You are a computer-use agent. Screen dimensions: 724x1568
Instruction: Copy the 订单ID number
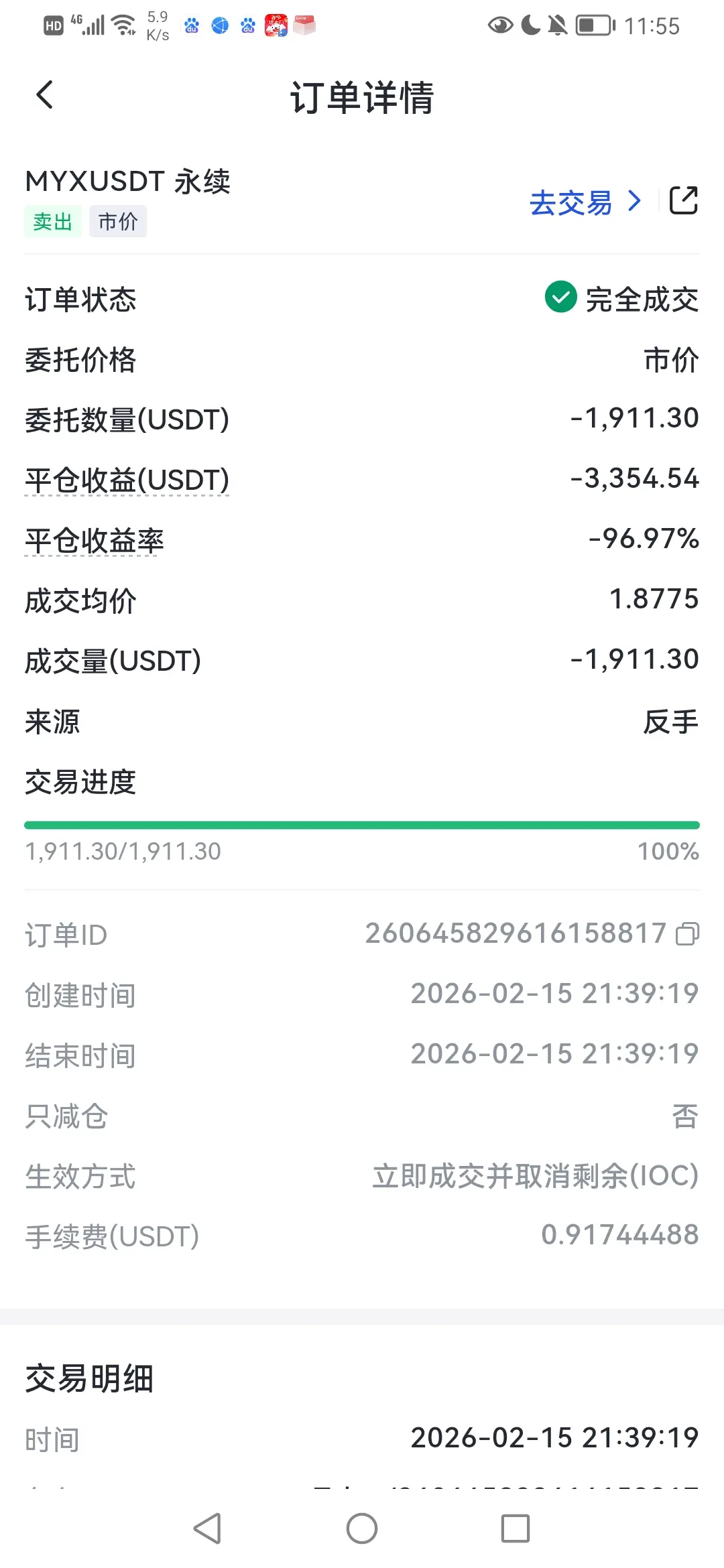(687, 933)
